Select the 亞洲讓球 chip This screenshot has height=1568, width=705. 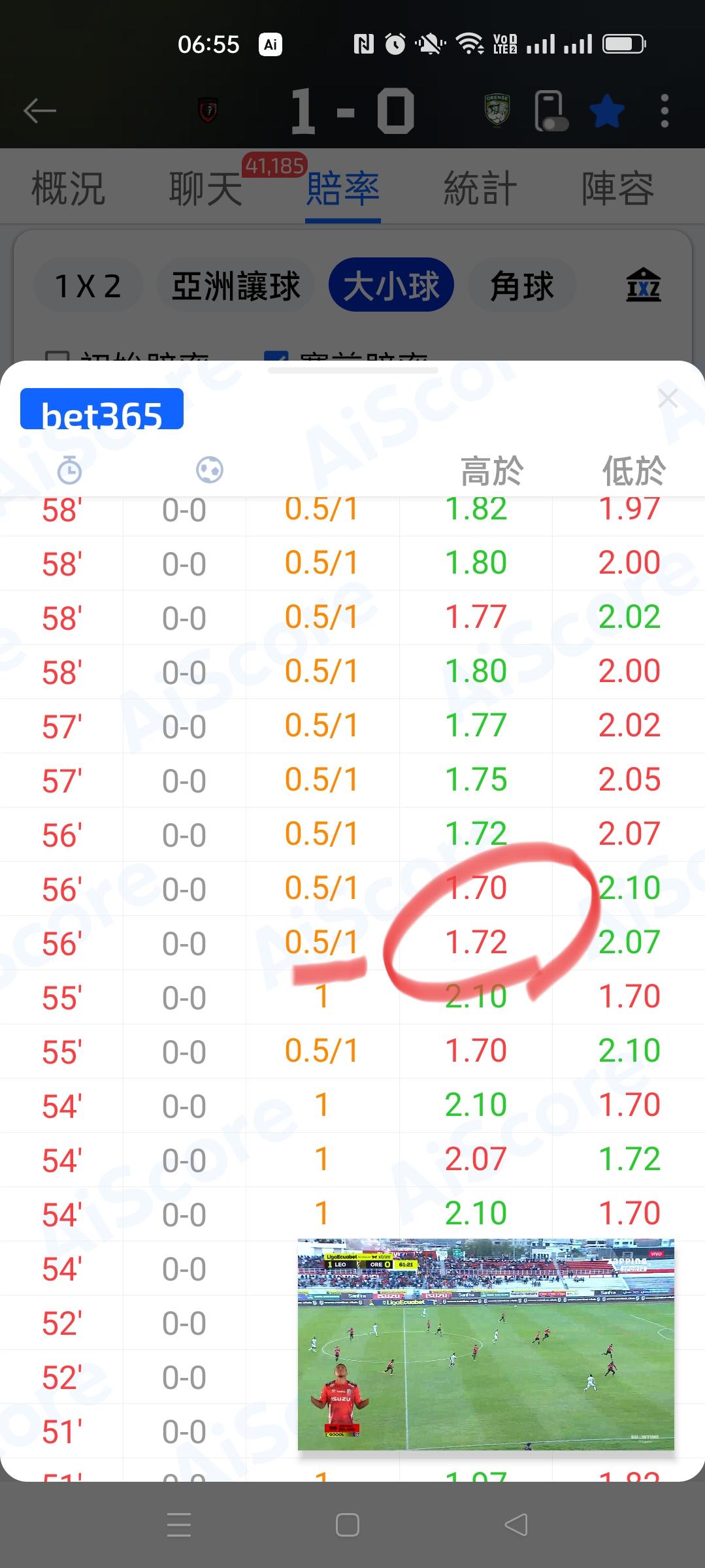[236, 286]
